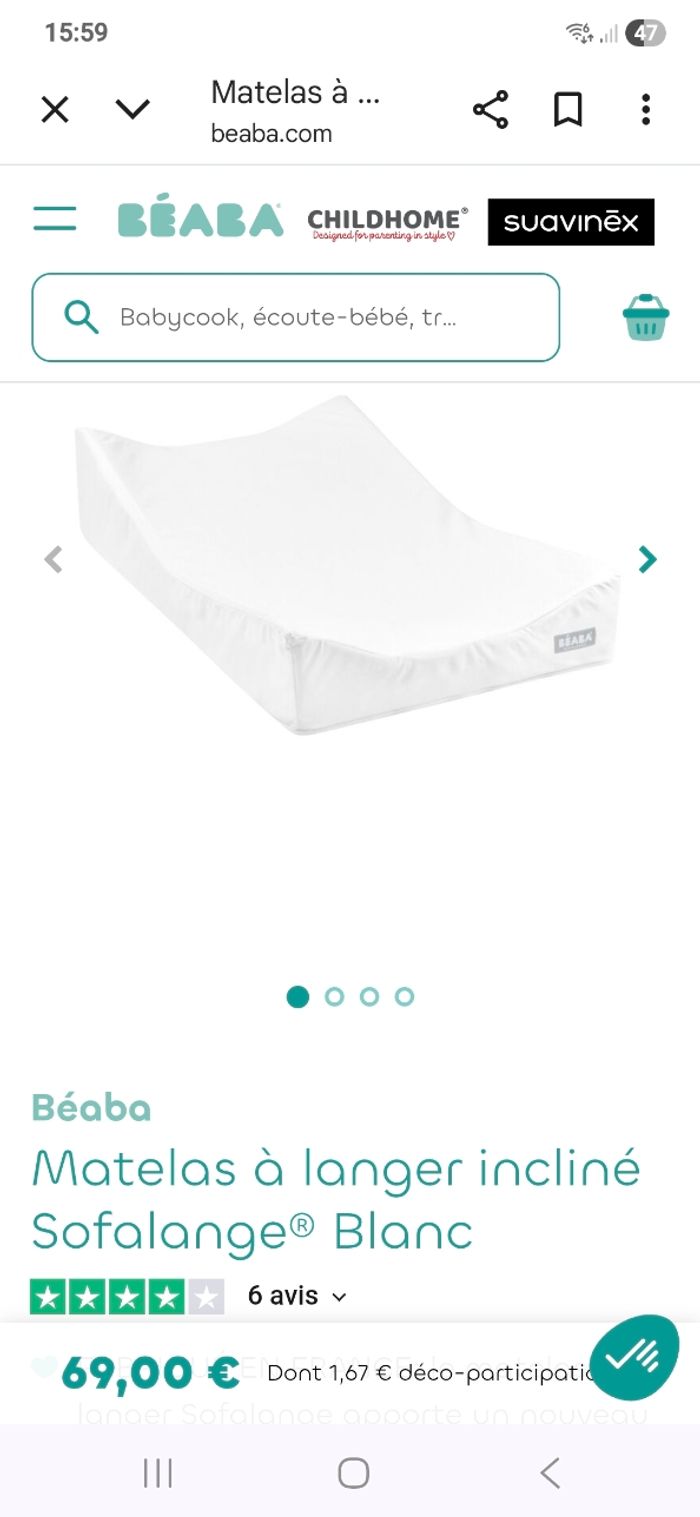Expand the 6 avis reviews
700x1517 pixels.
click(x=297, y=1296)
